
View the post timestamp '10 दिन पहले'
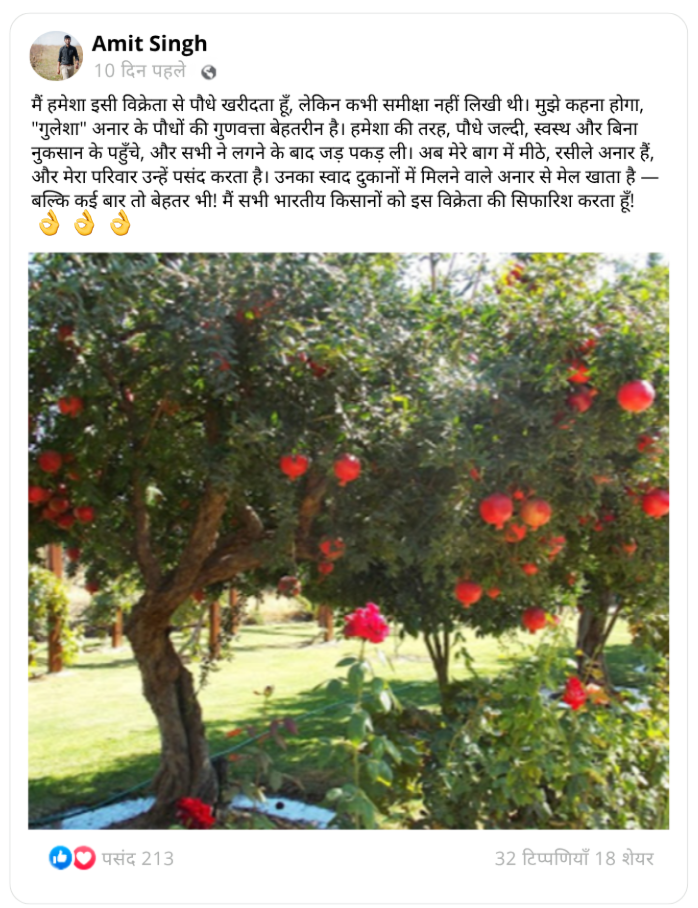tap(140, 71)
